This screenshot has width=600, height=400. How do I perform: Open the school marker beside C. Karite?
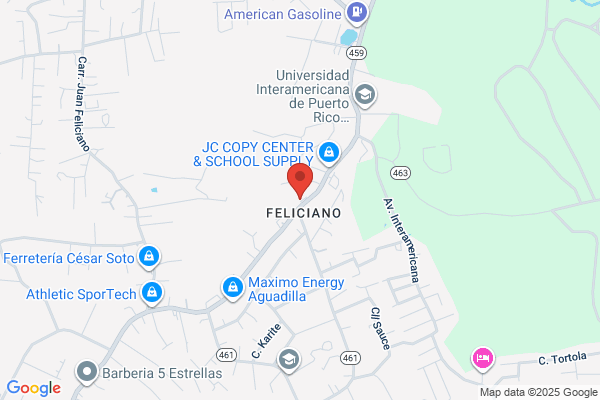click(x=289, y=360)
